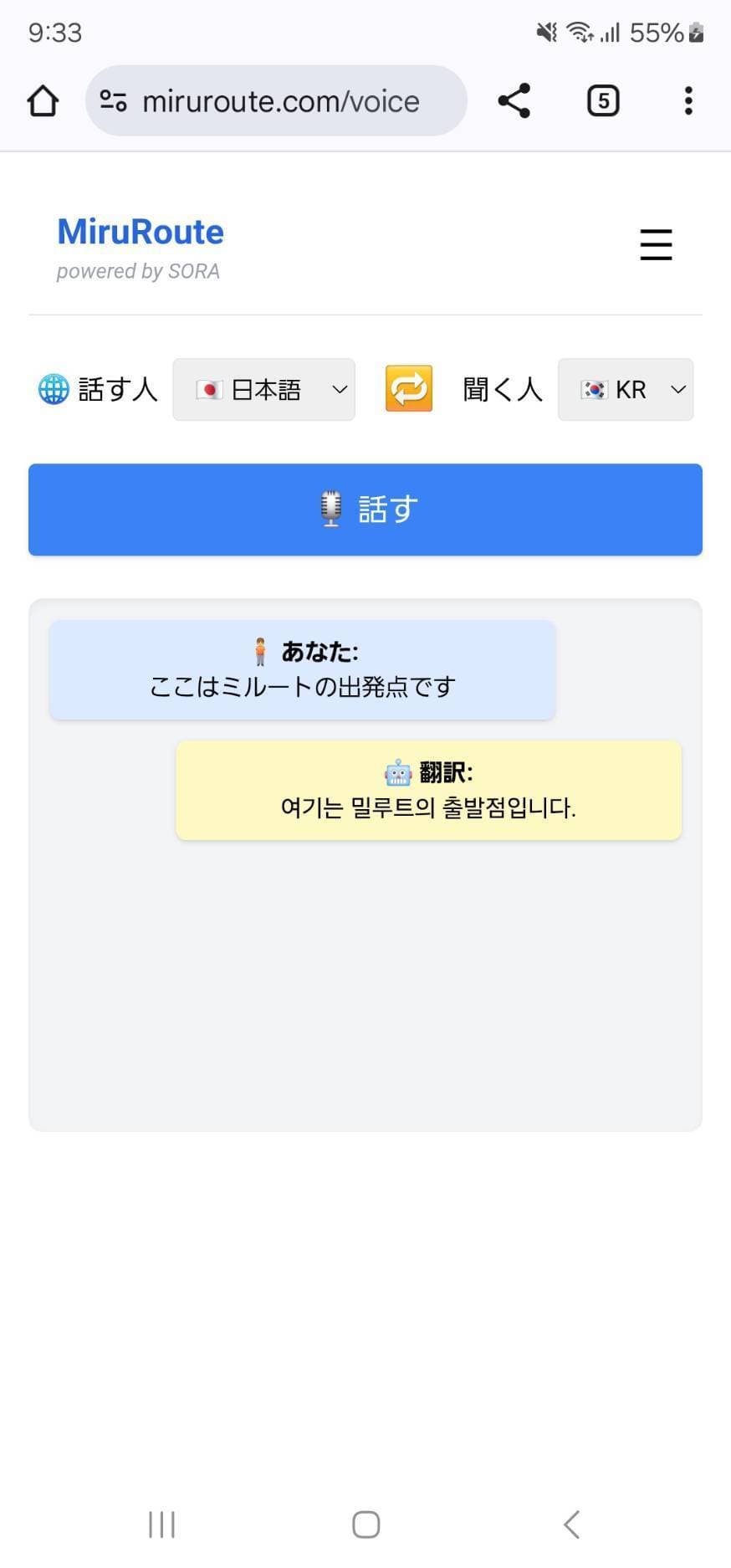
Task: Start speaking with the 話す button
Action: [x=365, y=510]
